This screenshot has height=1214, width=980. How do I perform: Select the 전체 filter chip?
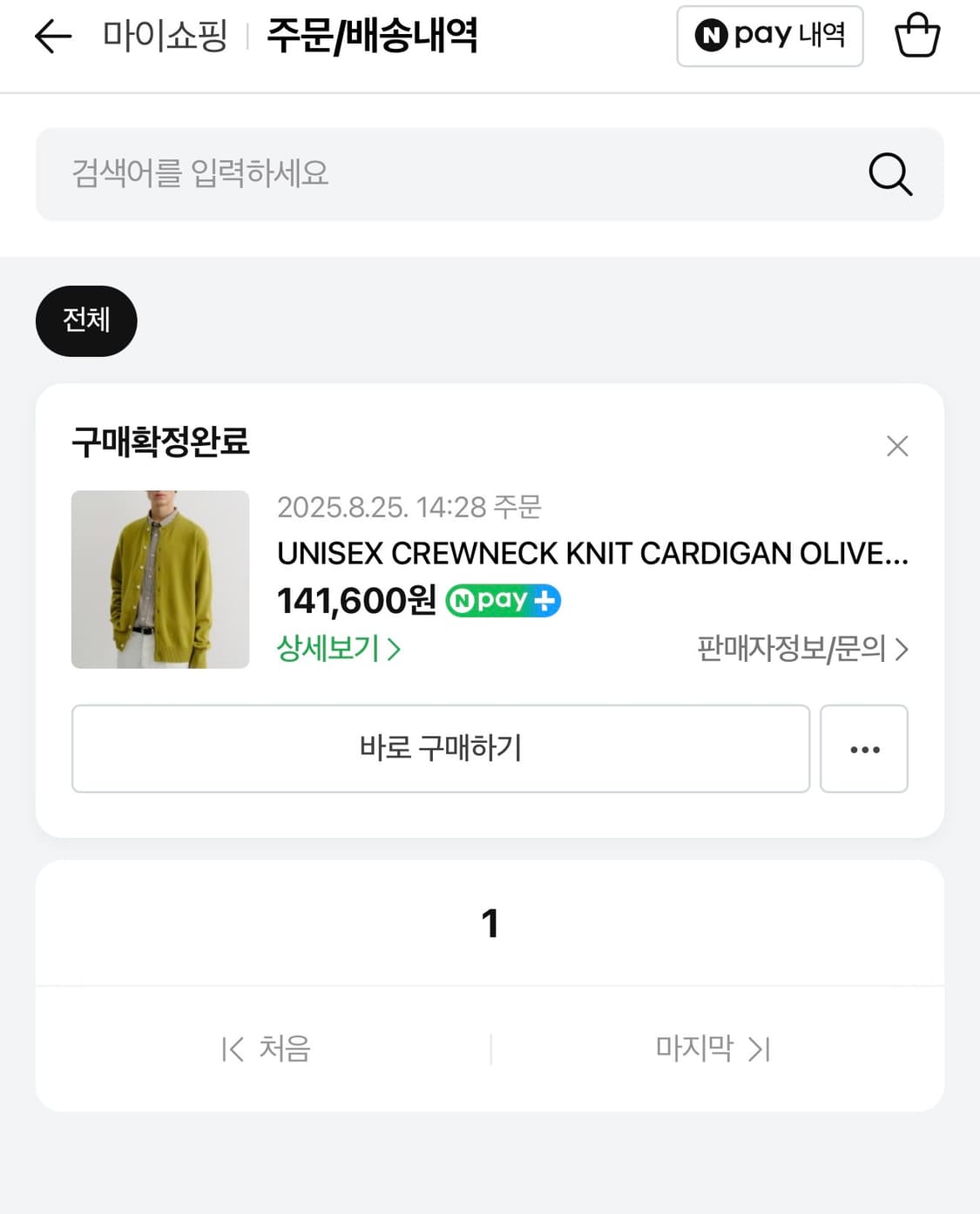click(85, 320)
